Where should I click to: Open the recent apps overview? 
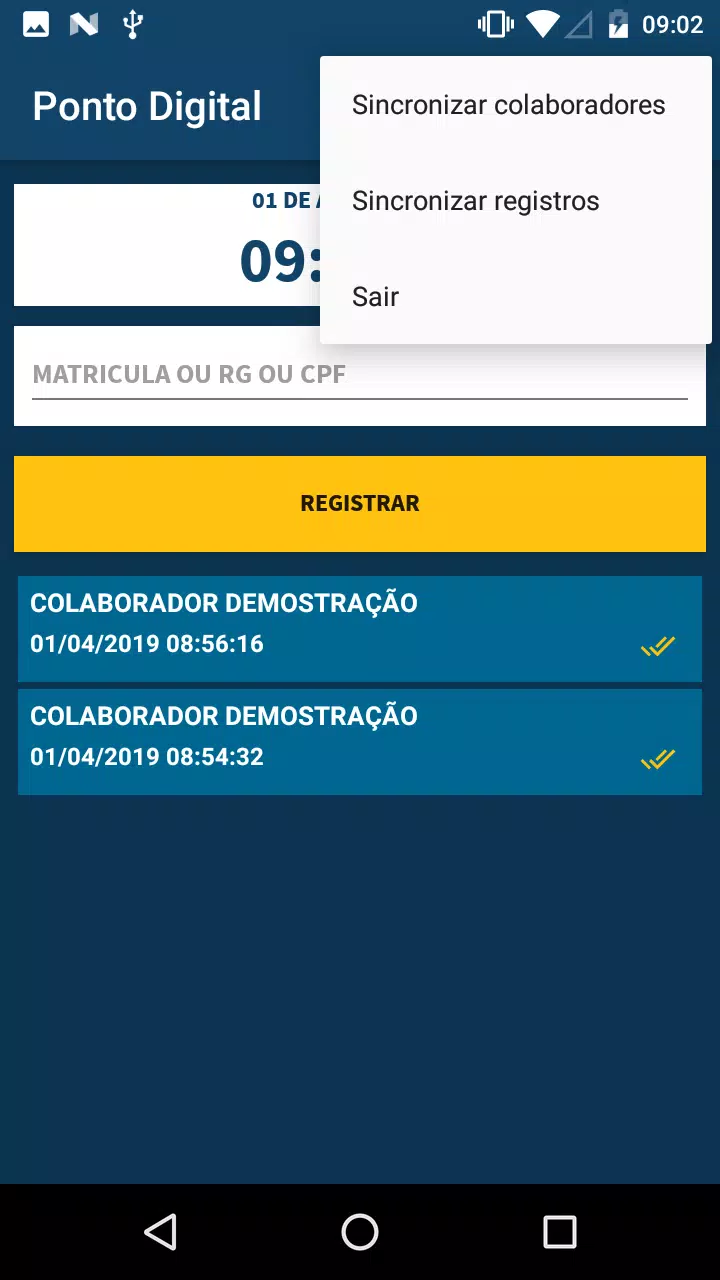pyautogui.click(x=560, y=1232)
